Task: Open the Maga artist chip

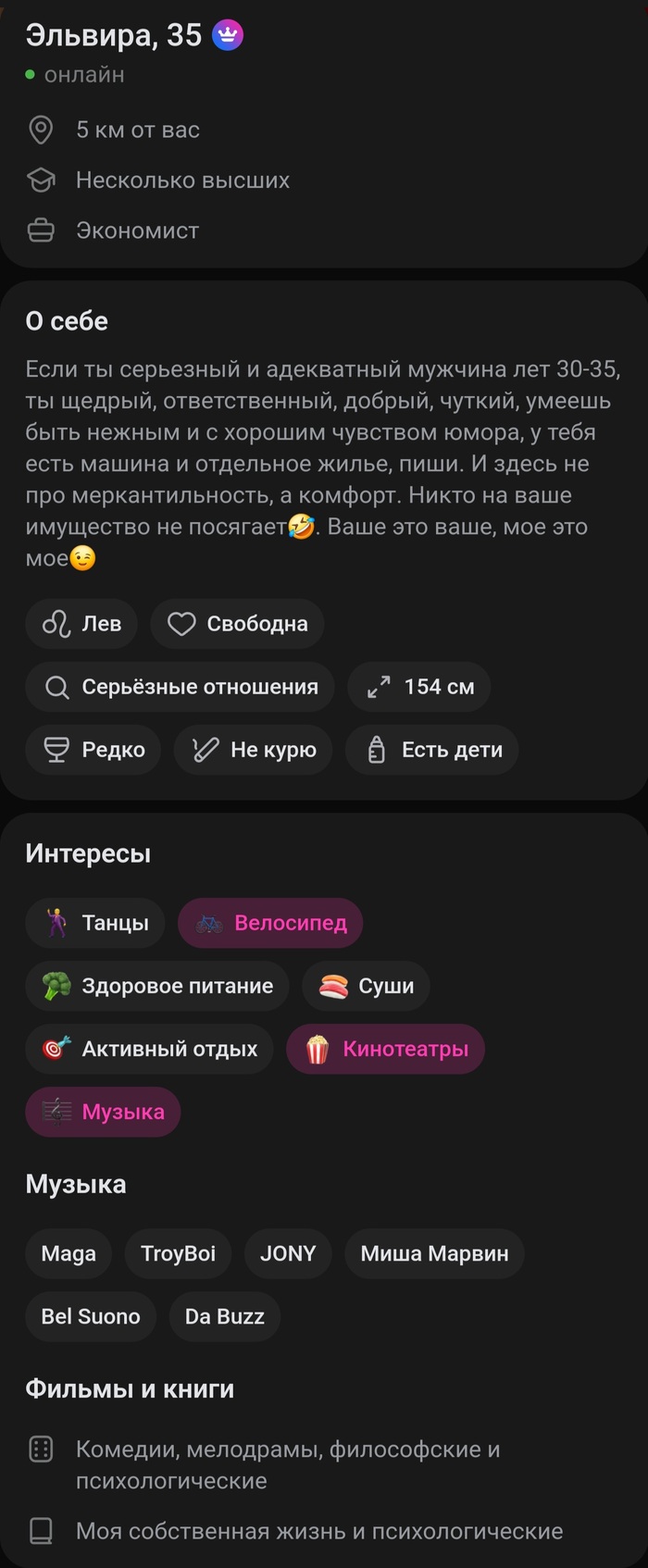Action: click(69, 1253)
